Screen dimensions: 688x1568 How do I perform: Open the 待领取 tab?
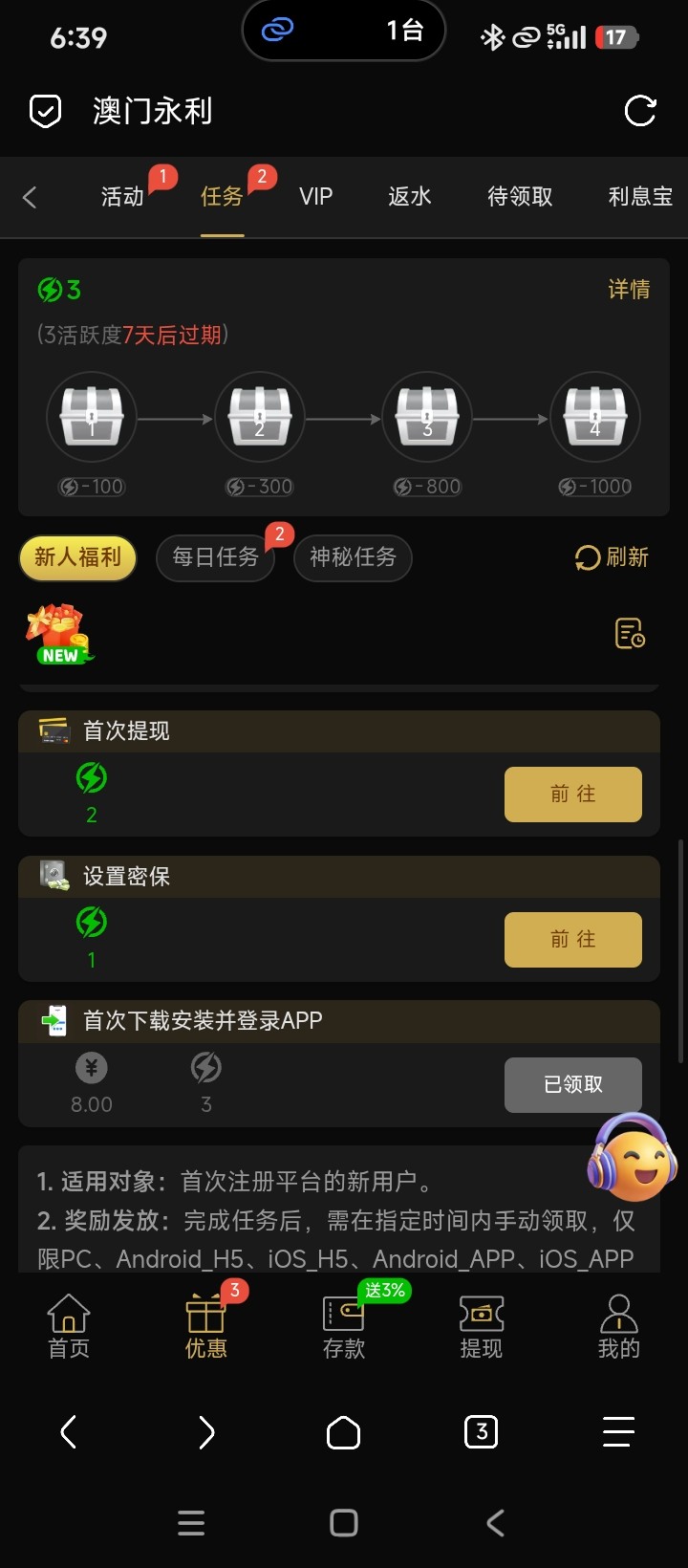[x=520, y=197]
